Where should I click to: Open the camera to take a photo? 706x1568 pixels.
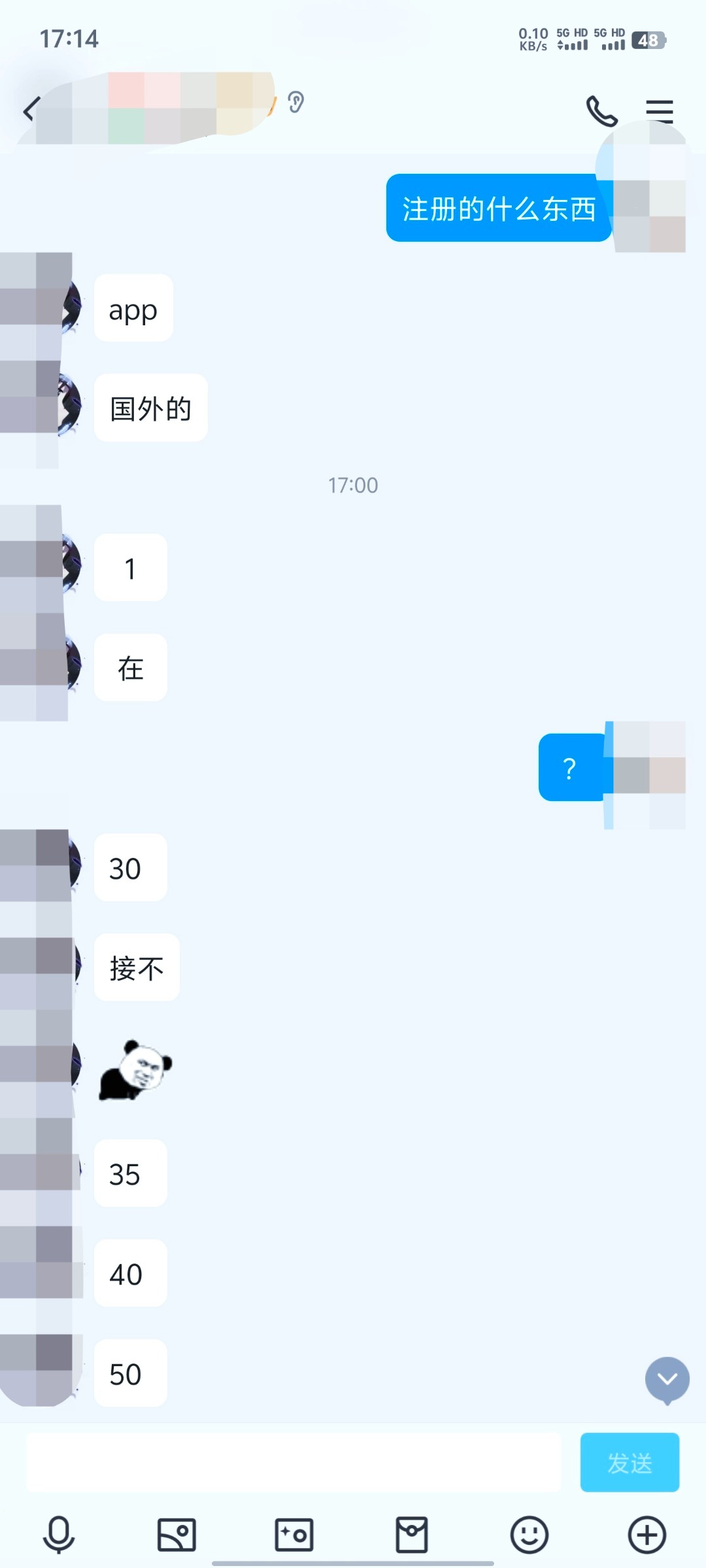[294, 1534]
